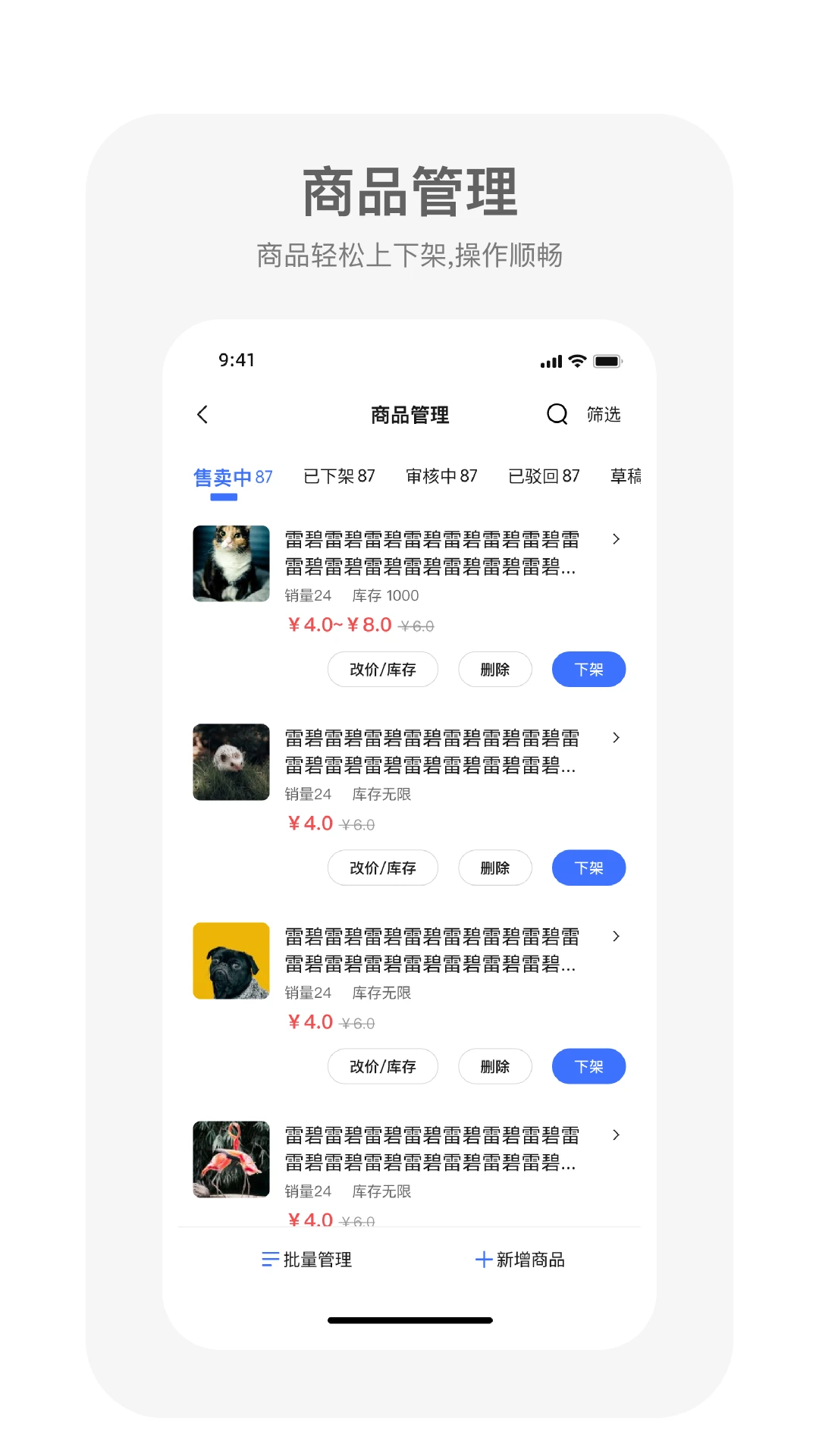819x1456 pixels.
Task: Tap the flamingo product thumbnail
Action: 231,1159
